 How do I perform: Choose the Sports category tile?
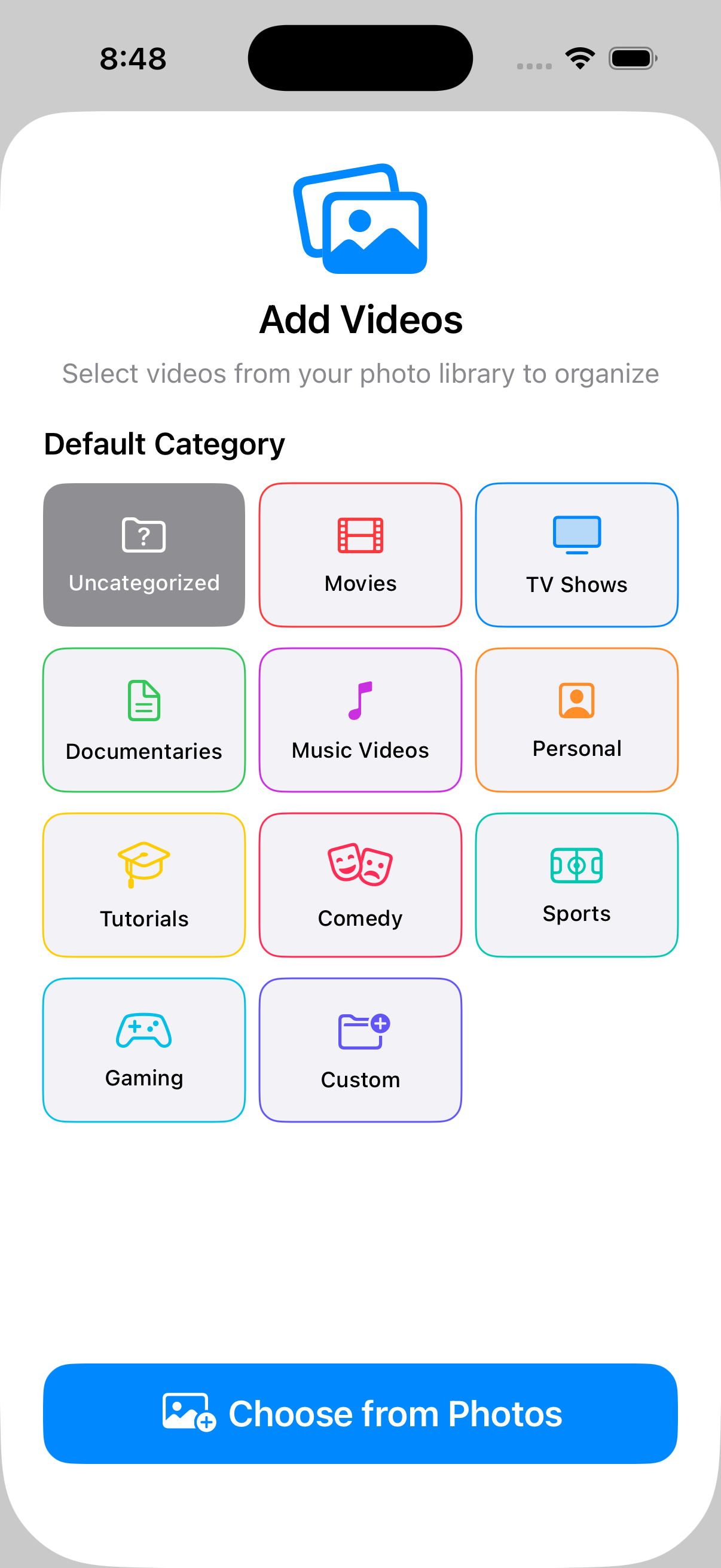(576, 884)
